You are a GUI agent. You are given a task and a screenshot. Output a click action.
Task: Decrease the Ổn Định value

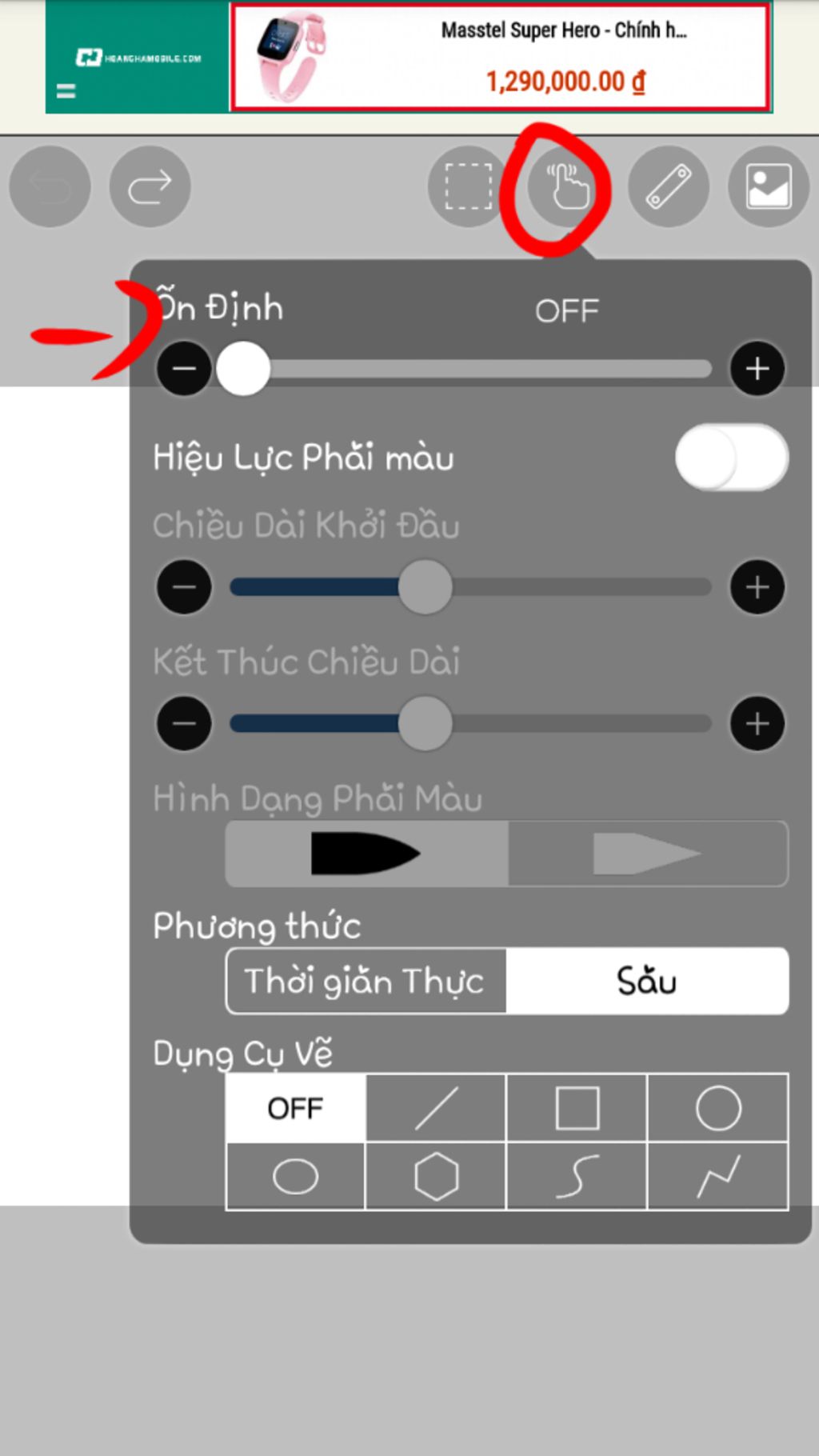[x=184, y=369]
